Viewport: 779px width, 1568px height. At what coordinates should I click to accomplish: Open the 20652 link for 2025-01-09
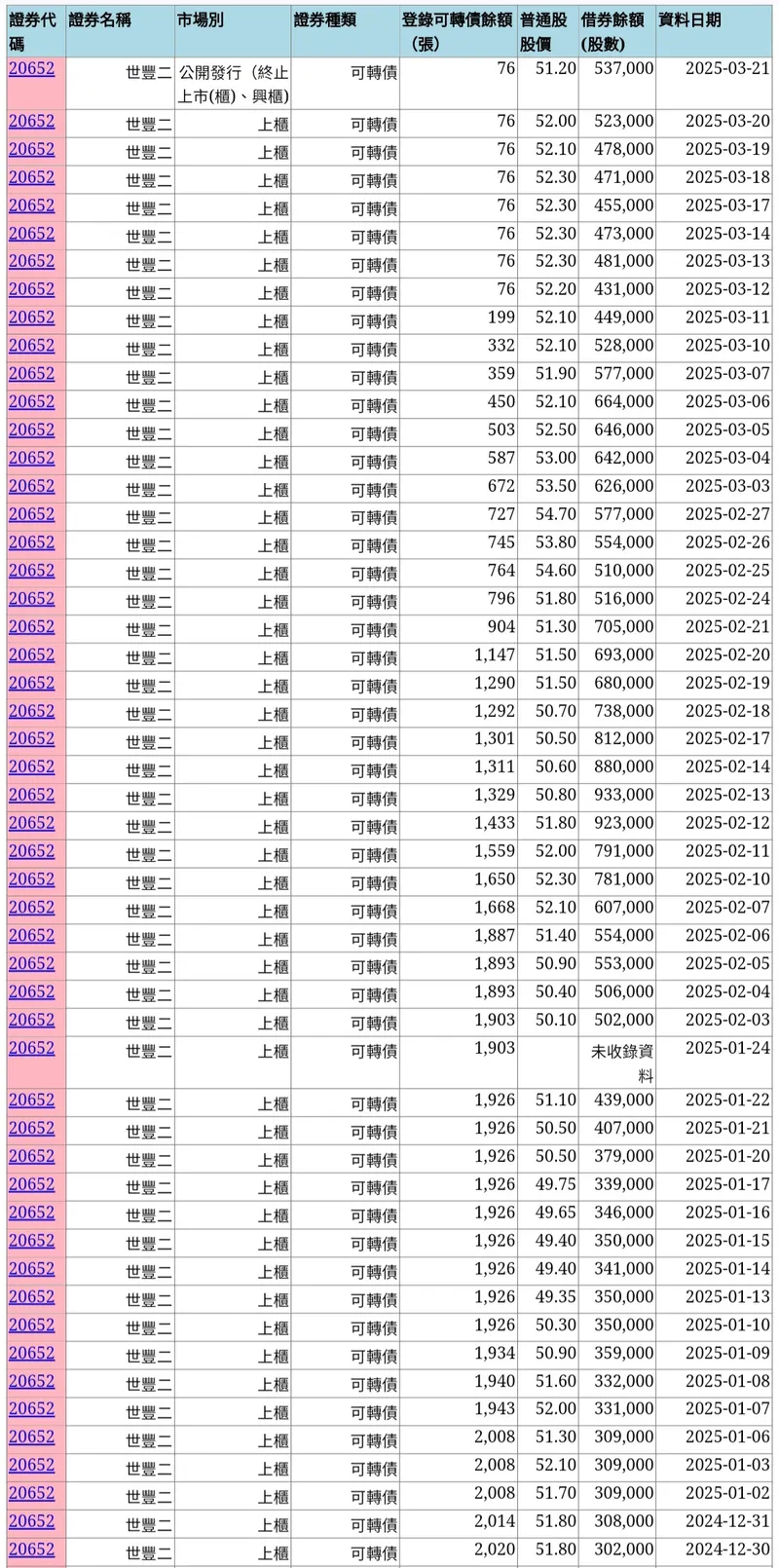(x=31, y=1353)
